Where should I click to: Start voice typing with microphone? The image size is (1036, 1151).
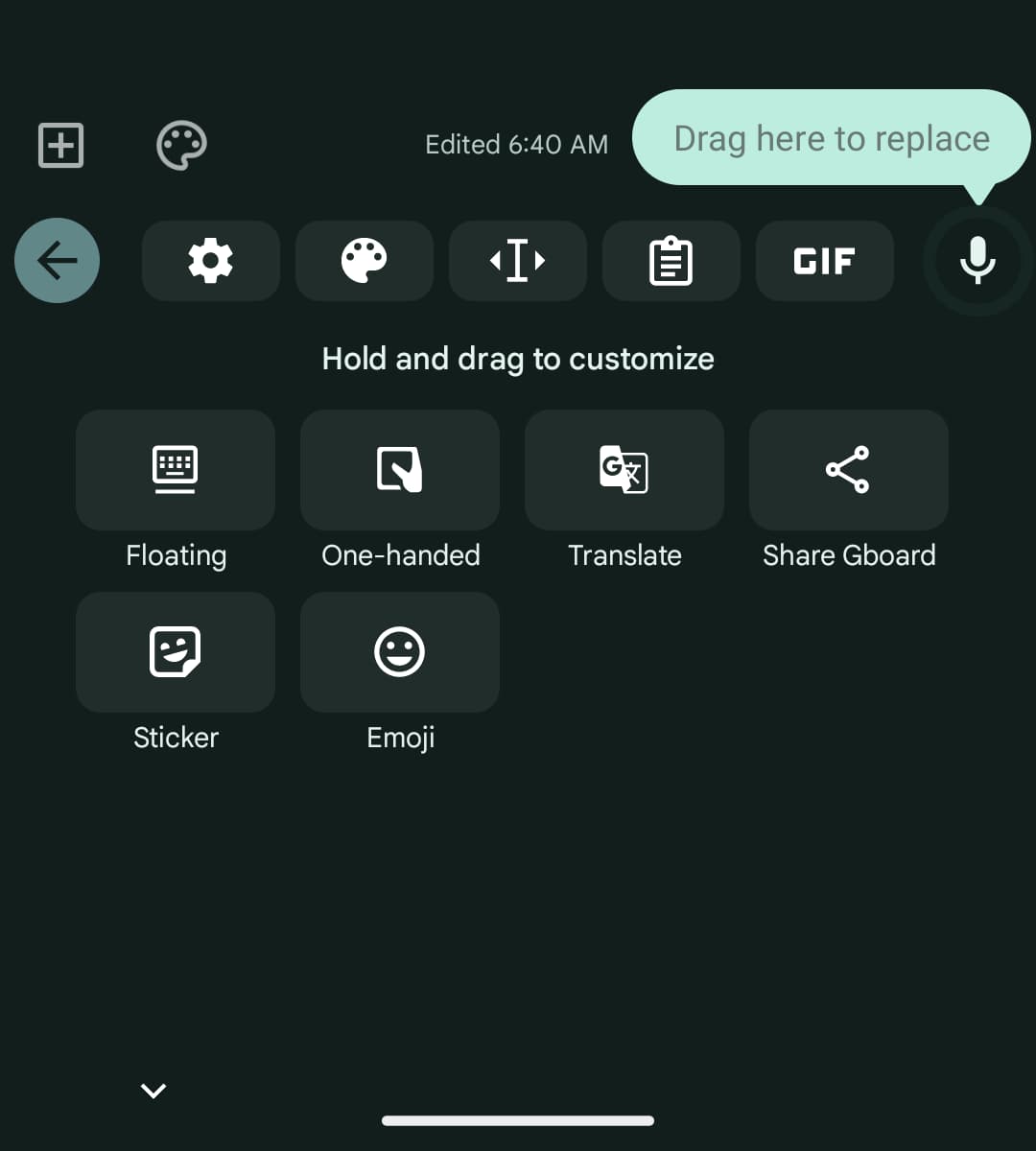point(977,261)
